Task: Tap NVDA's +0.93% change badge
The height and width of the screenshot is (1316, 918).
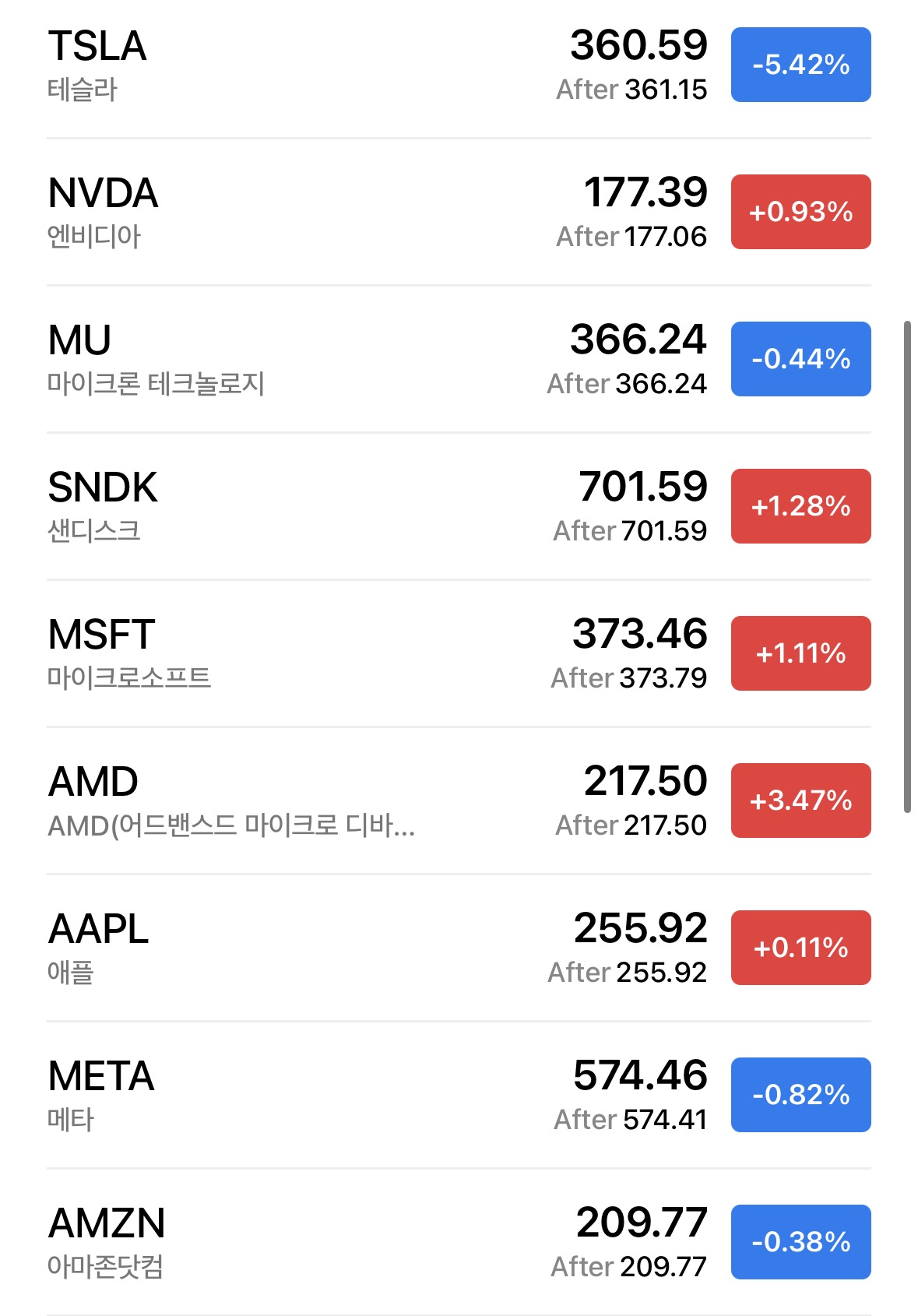Action: pos(800,212)
